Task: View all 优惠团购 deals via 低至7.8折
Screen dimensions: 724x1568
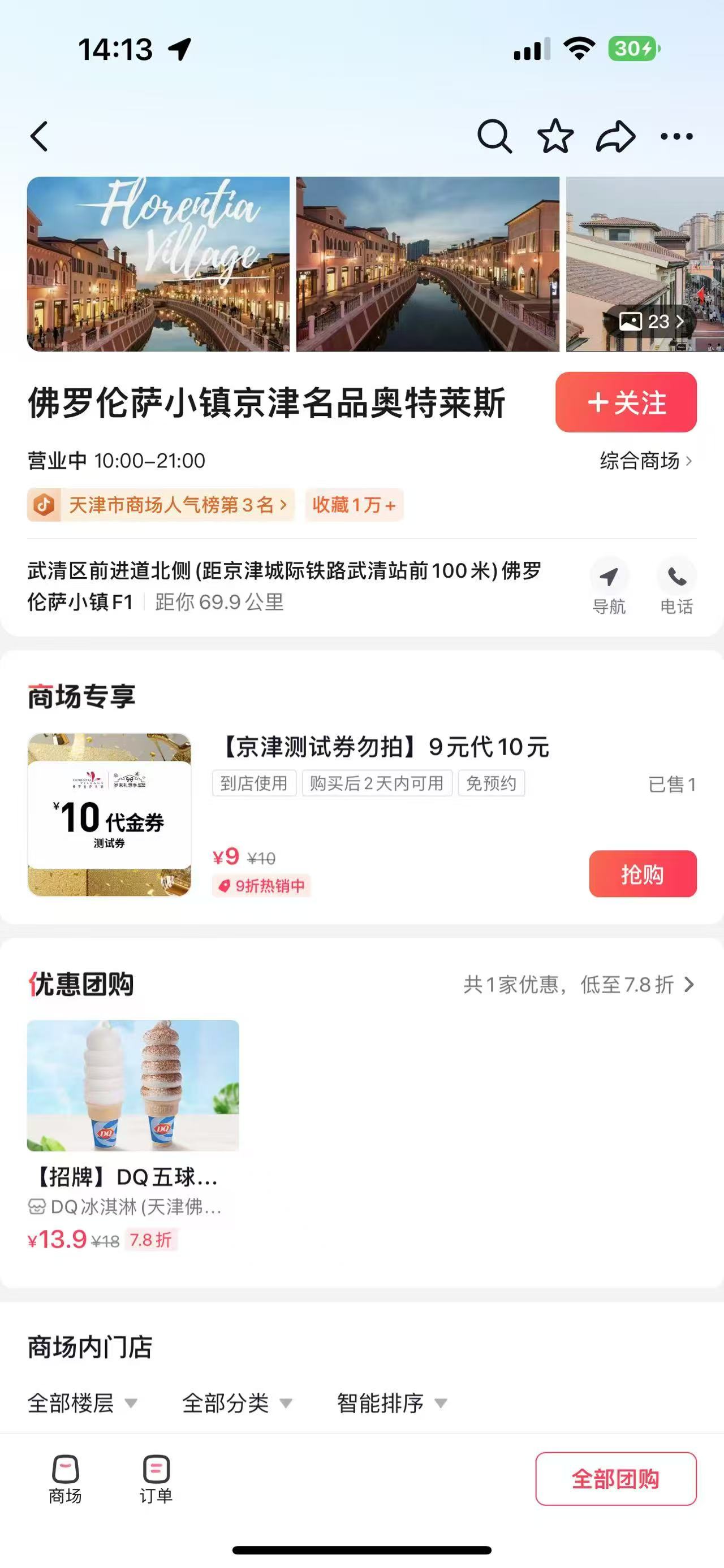Action: click(579, 984)
